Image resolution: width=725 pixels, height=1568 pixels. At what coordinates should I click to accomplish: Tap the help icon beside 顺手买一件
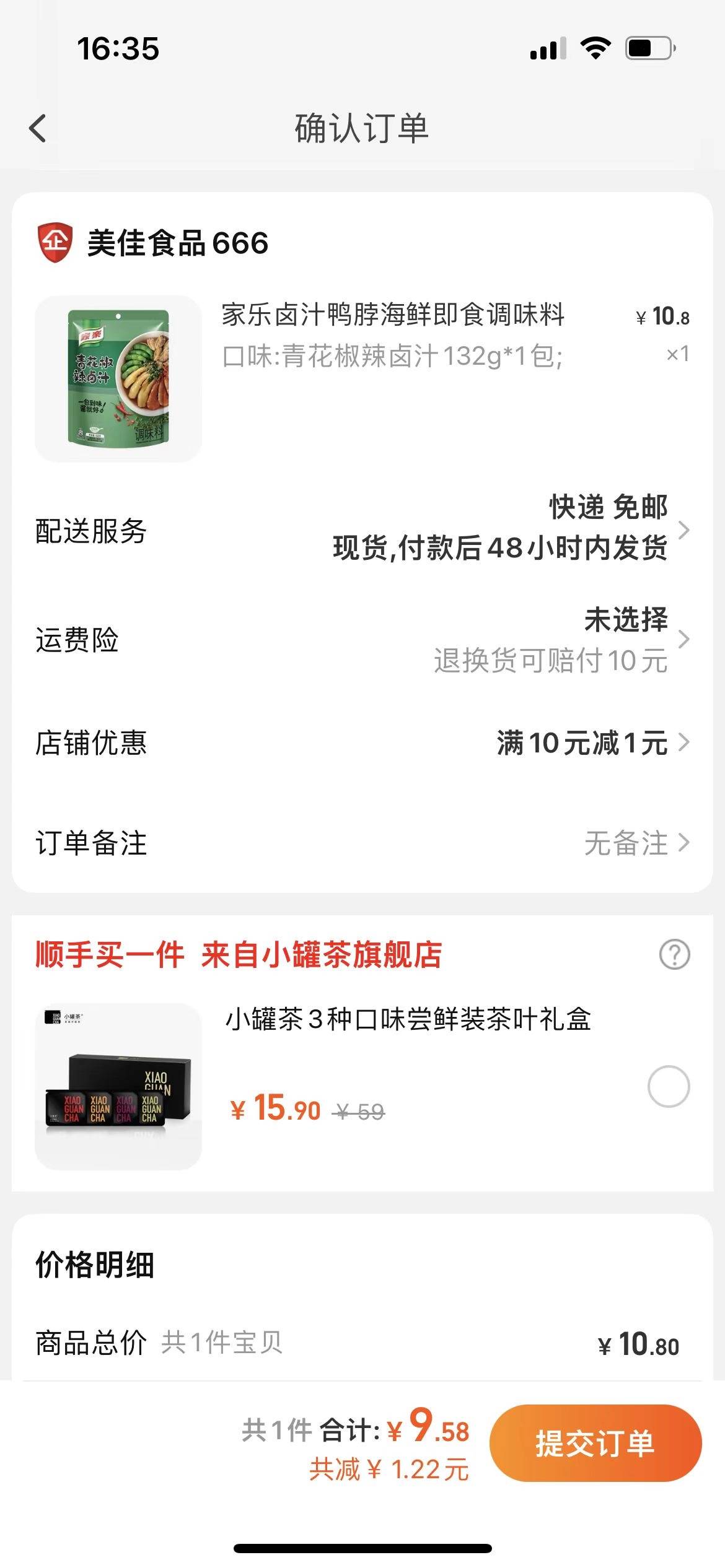[x=674, y=954]
